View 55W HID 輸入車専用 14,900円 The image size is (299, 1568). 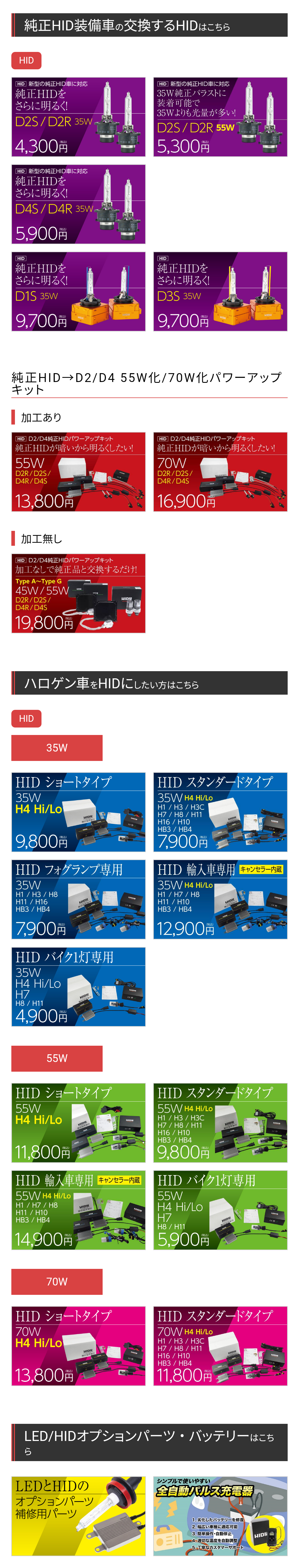(x=78, y=1209)
